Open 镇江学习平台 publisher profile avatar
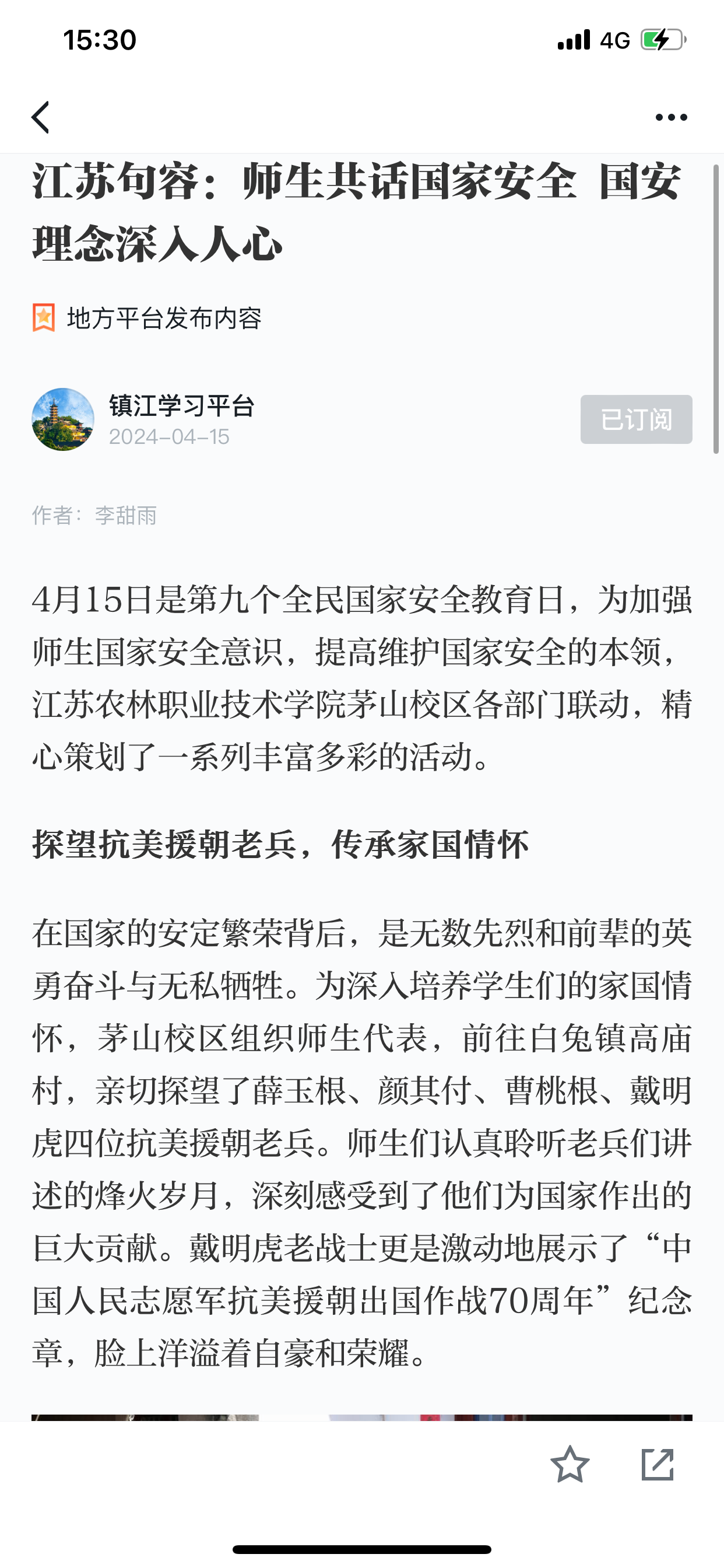This screenshot has height=1568, width=724. coord(64,419)
